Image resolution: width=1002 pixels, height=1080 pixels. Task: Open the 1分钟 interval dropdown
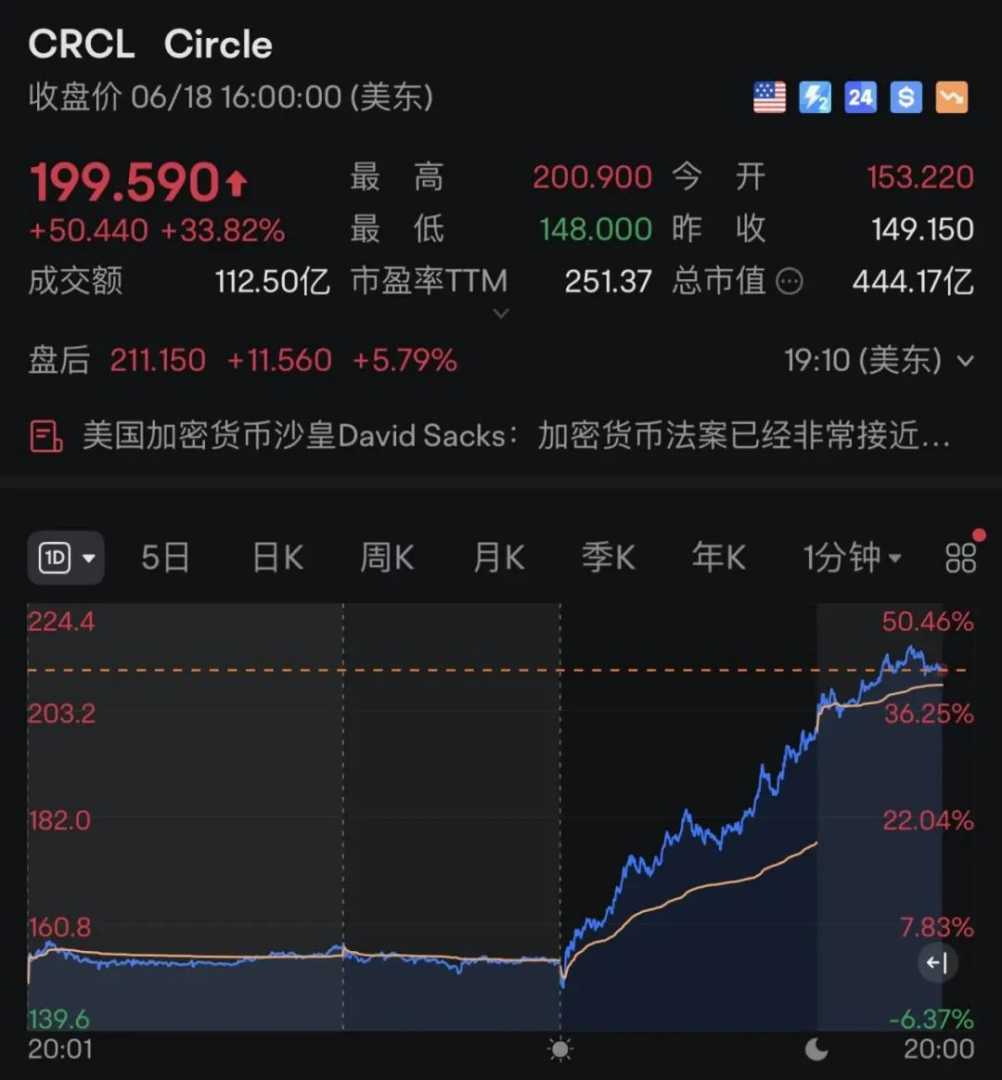tap(852, 558)
